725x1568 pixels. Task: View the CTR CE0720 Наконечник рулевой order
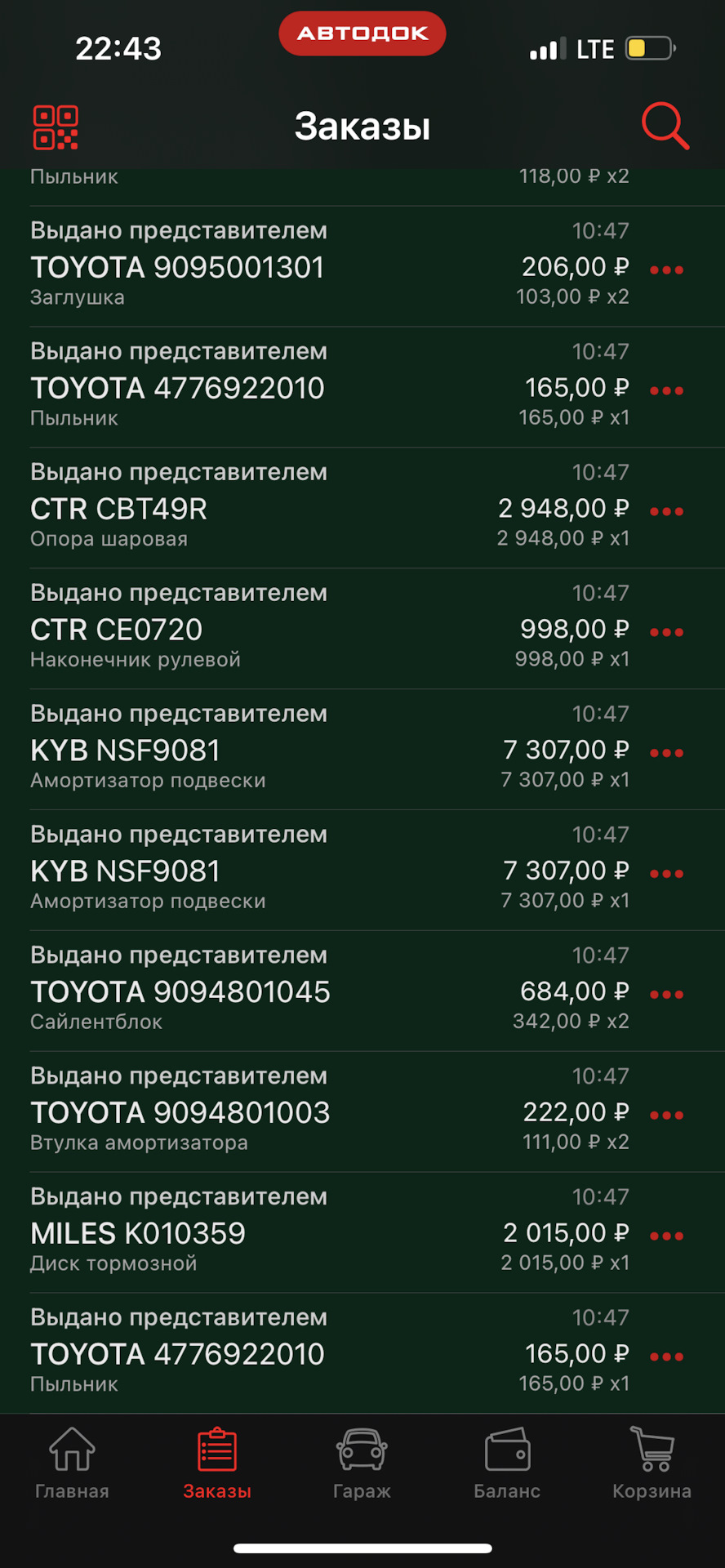[245, 630]
